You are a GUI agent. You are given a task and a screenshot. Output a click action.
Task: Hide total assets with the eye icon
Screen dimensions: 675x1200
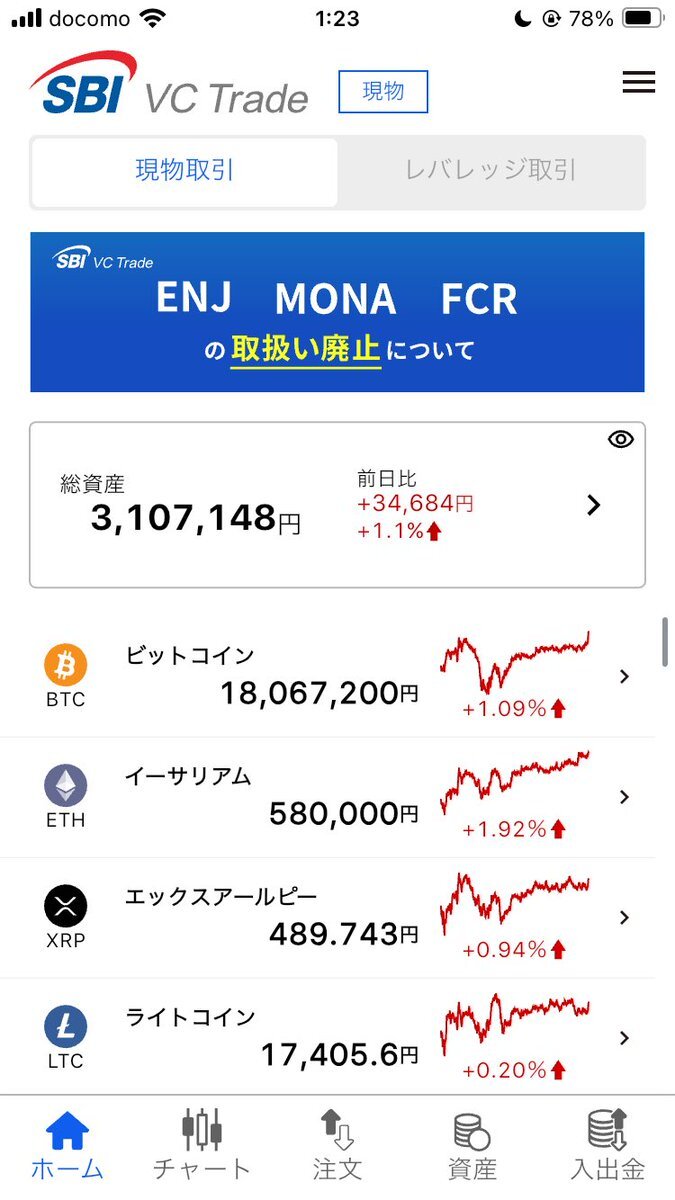point(621,439)
